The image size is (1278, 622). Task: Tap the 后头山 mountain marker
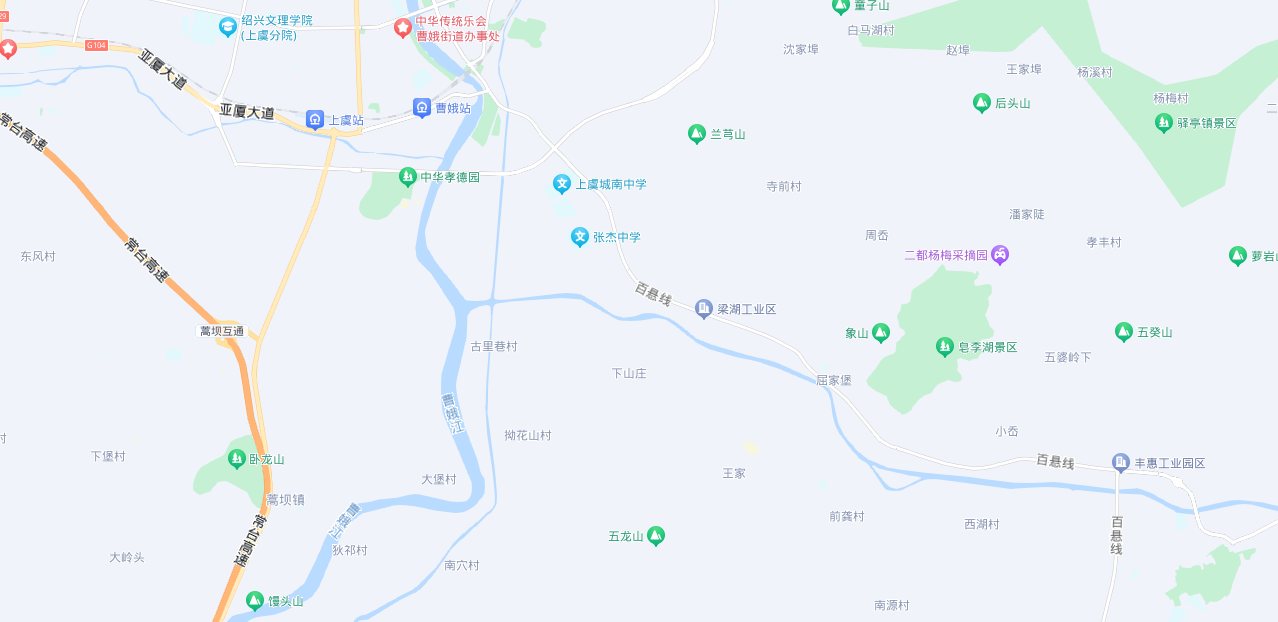tap(982, 103)
